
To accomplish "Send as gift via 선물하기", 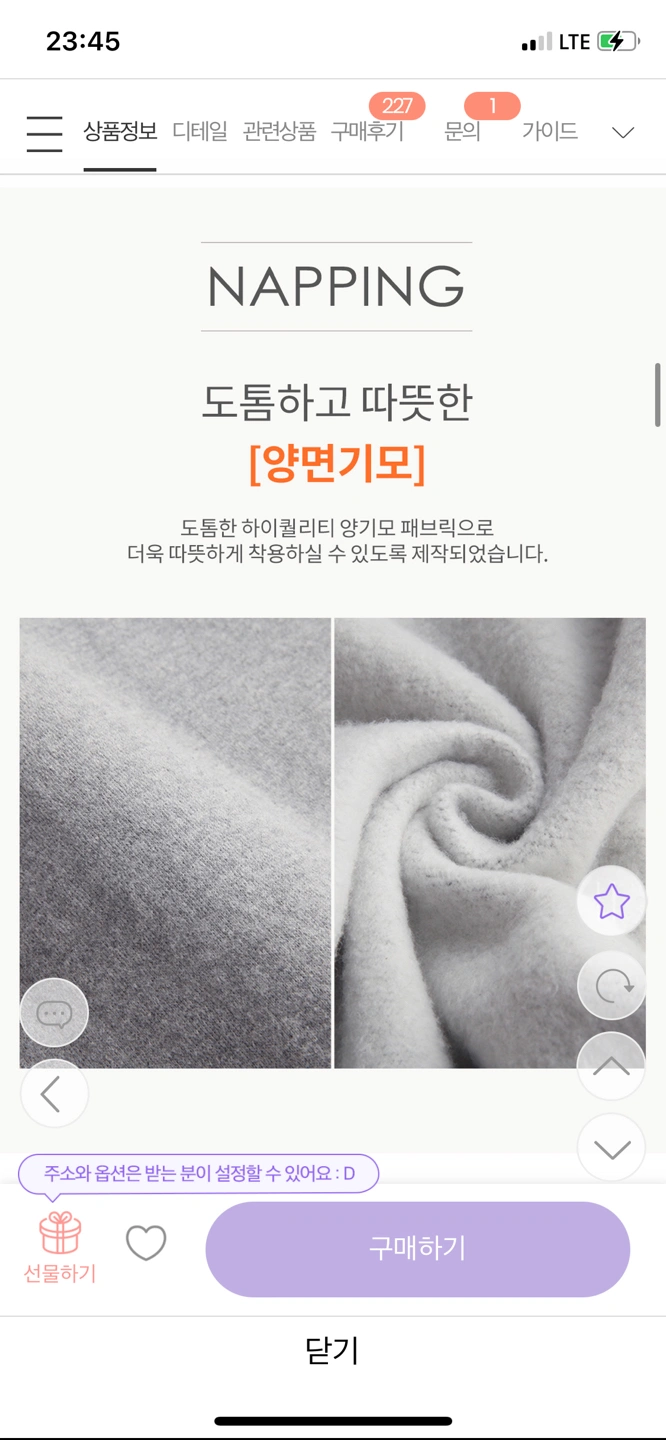I will point(60,1247).
